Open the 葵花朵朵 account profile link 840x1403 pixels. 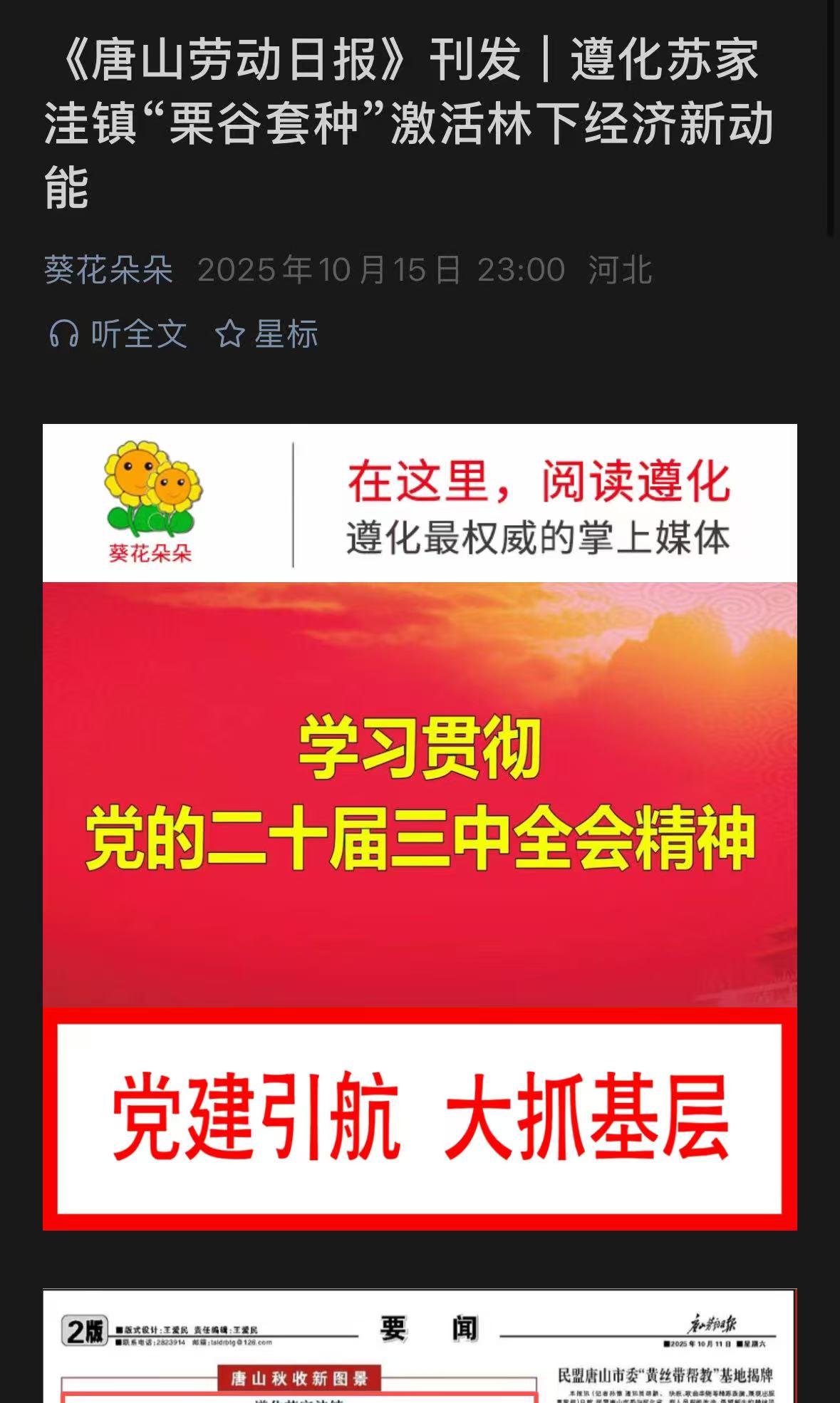[x=108, y=270]
